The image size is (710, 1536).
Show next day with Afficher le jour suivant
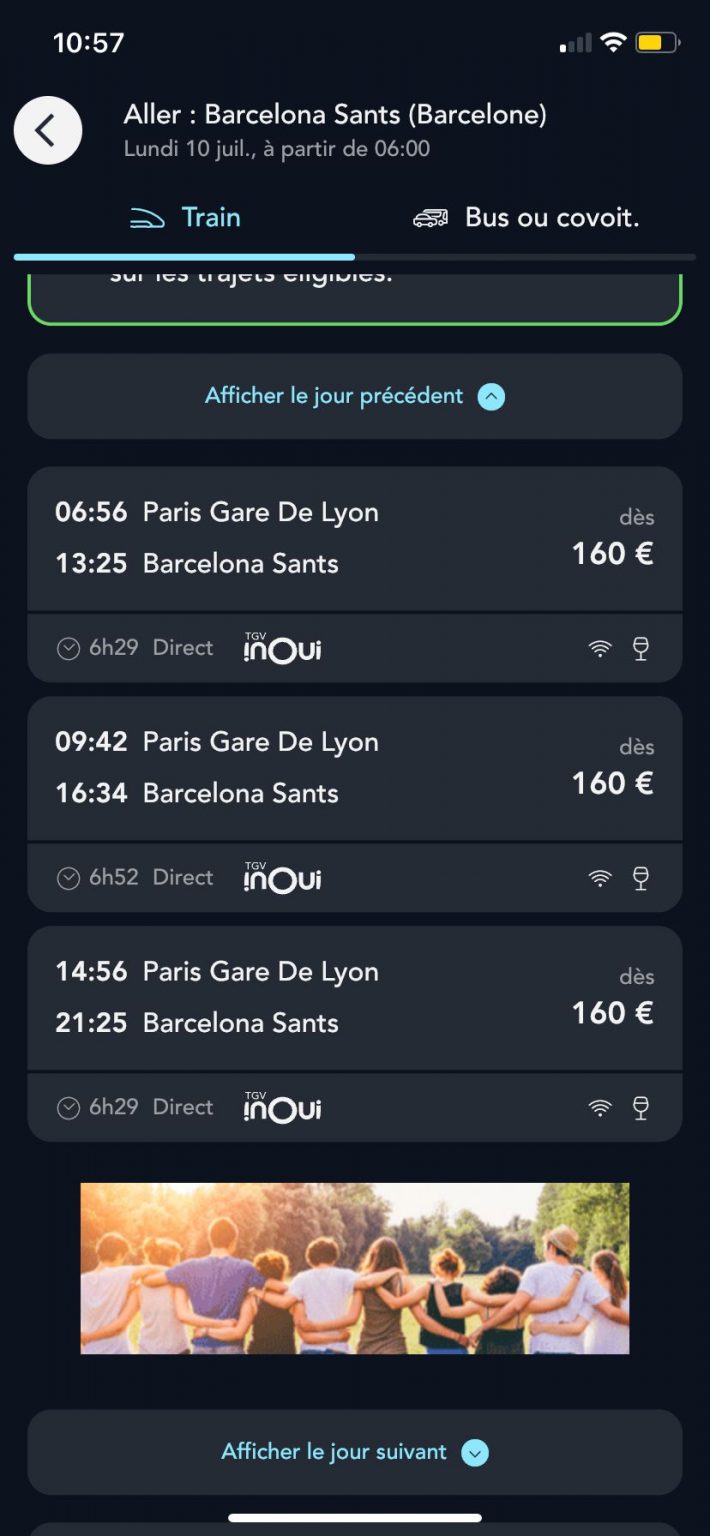[x=355, y=1452]
